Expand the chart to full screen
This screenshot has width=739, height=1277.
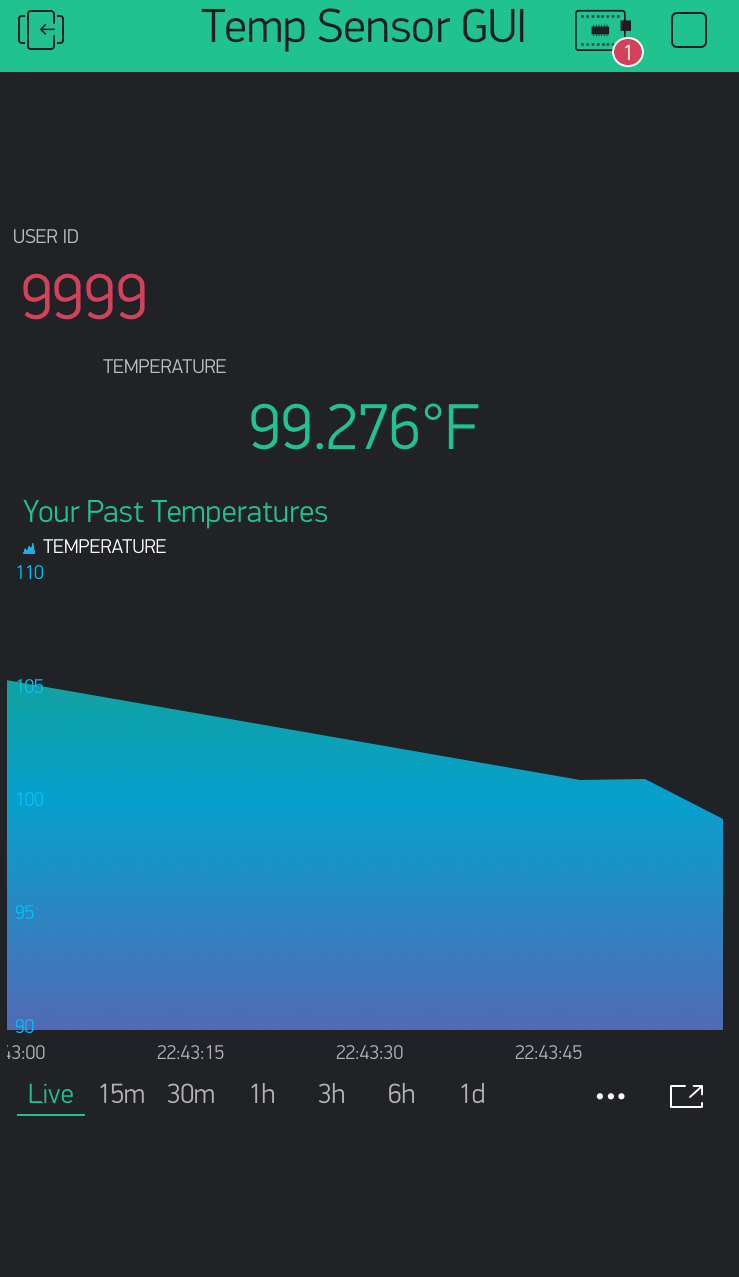point(687,1096)
